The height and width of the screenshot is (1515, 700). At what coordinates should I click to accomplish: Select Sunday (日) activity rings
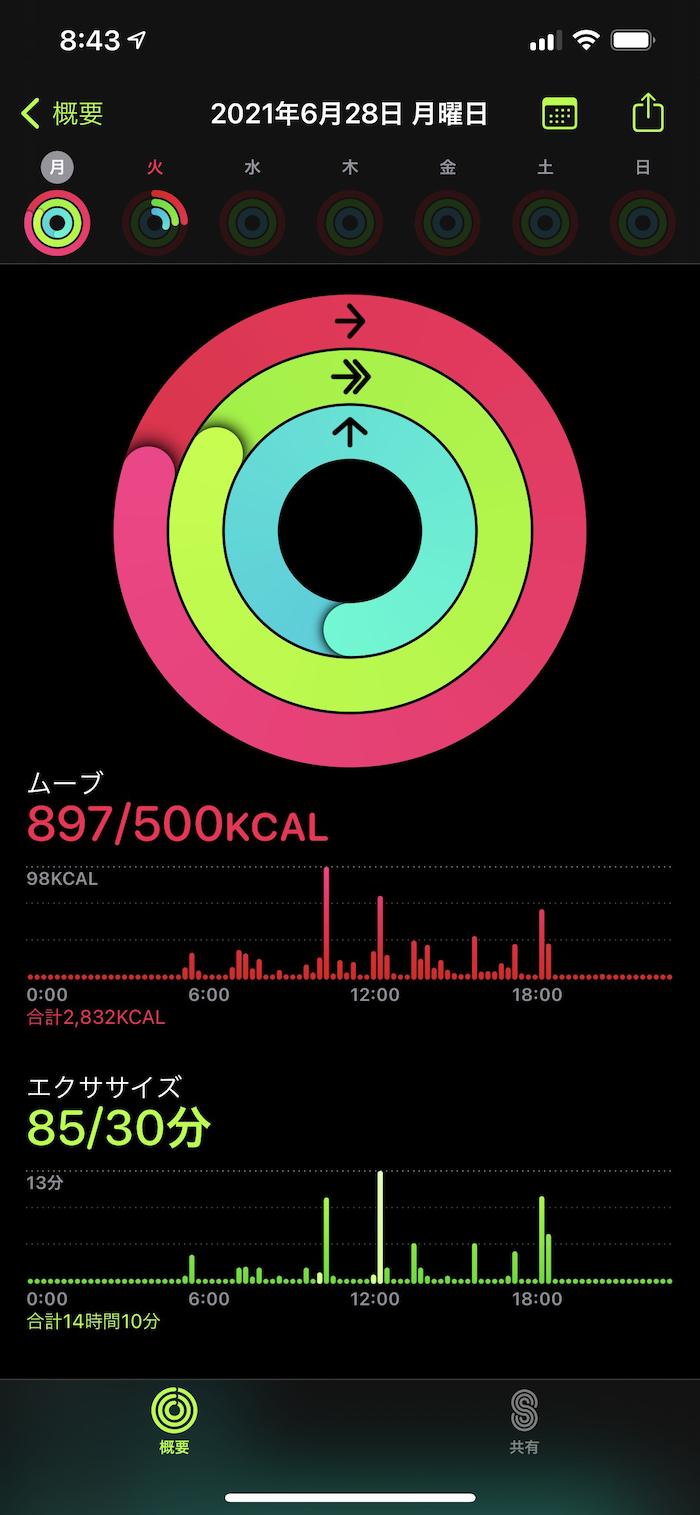pos(642,222)
